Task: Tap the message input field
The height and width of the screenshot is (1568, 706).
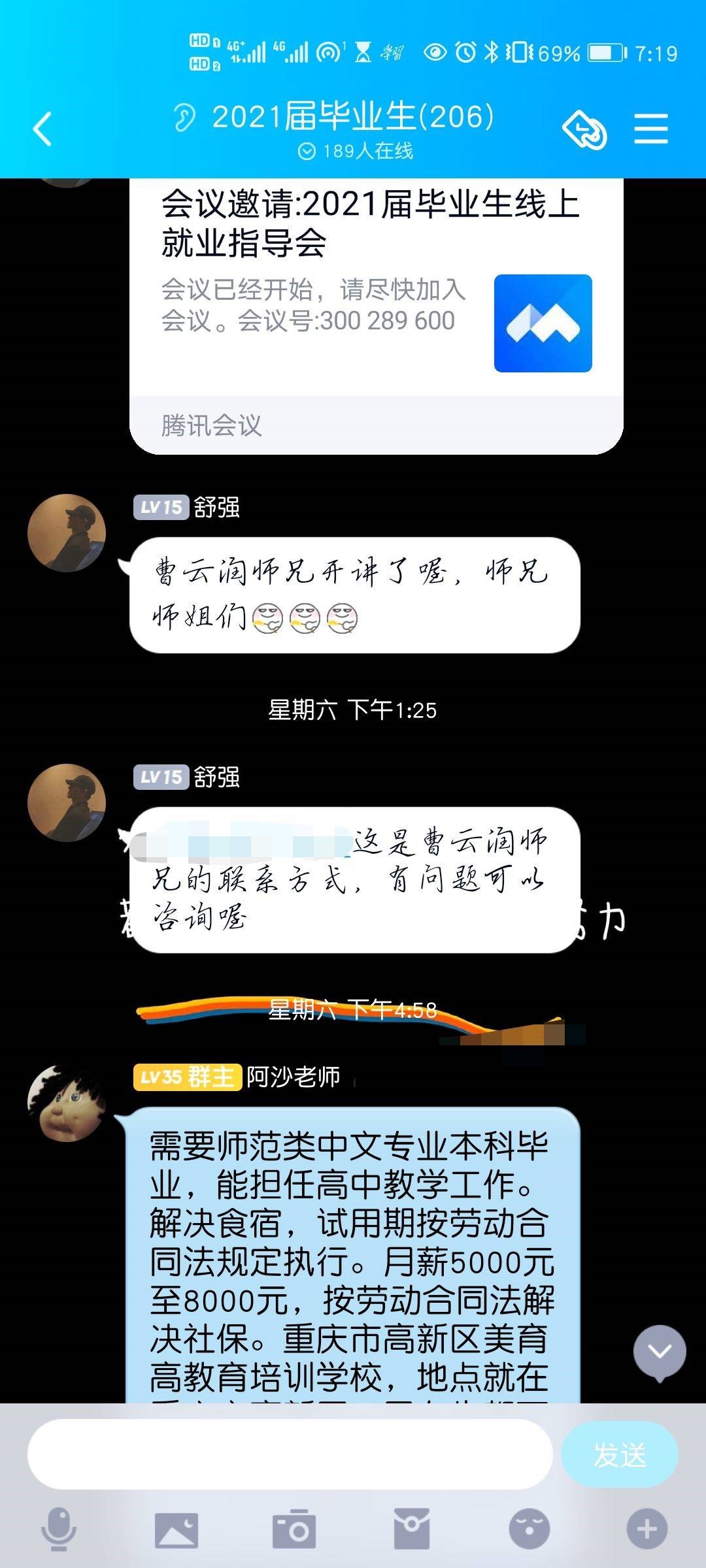Action: point(290,1454)
